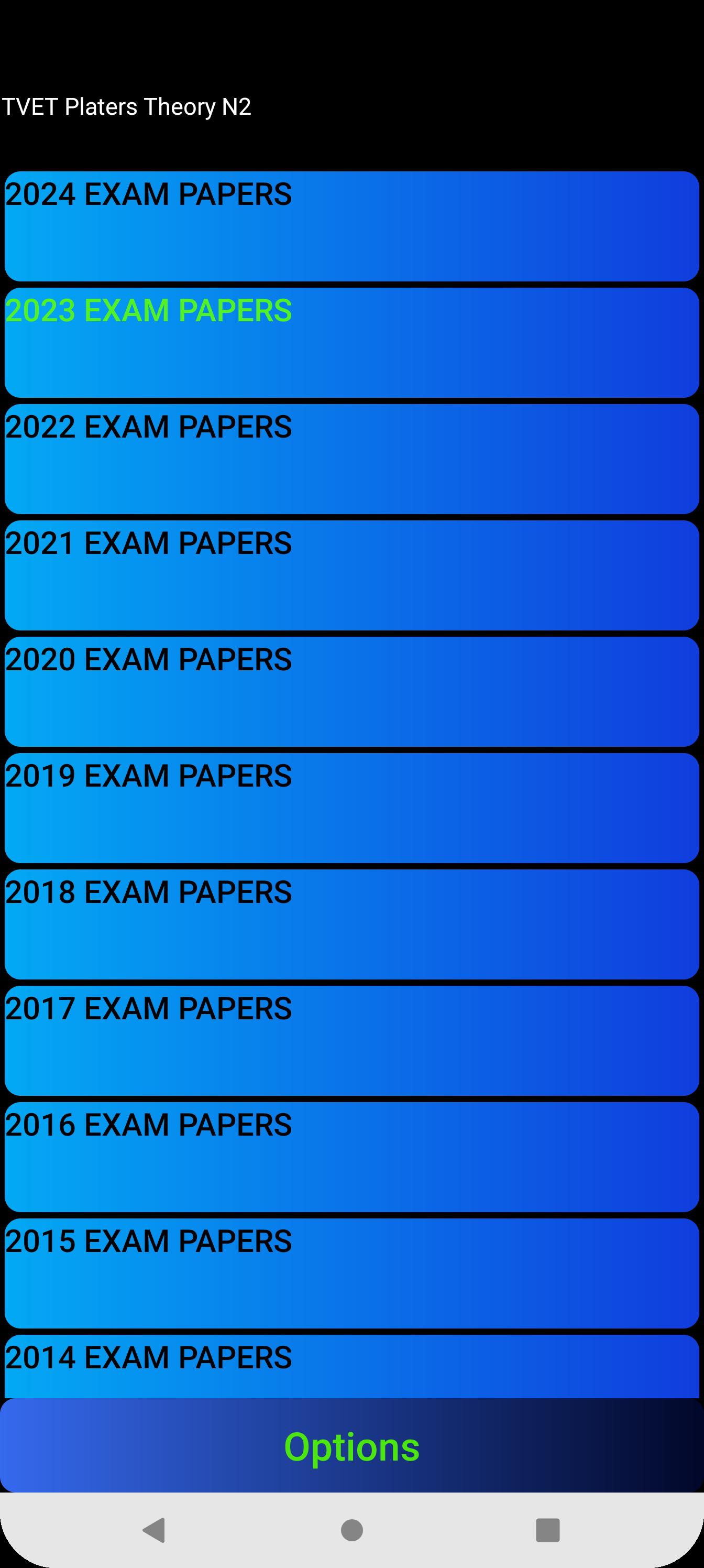Image resolution: width=704 pixels, height=1568 pixels.
Task: Tap the 2018 exam papers entry
Action: 351,923
